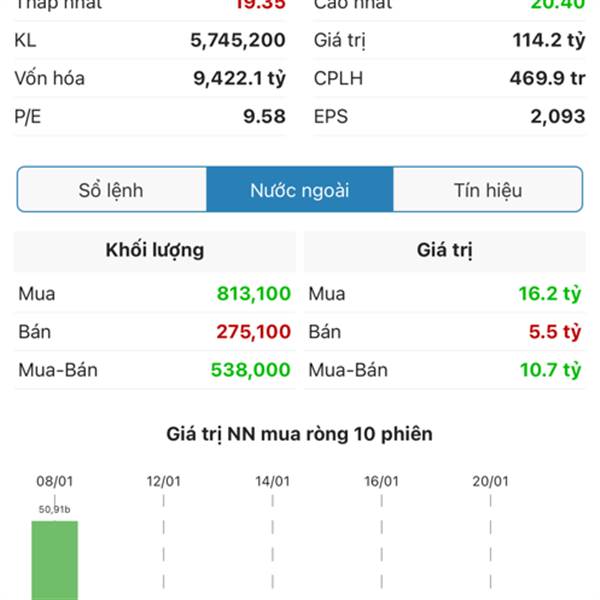
Task: Switch to the Sổ lệnh tab
Action: [x=111, y=190]
